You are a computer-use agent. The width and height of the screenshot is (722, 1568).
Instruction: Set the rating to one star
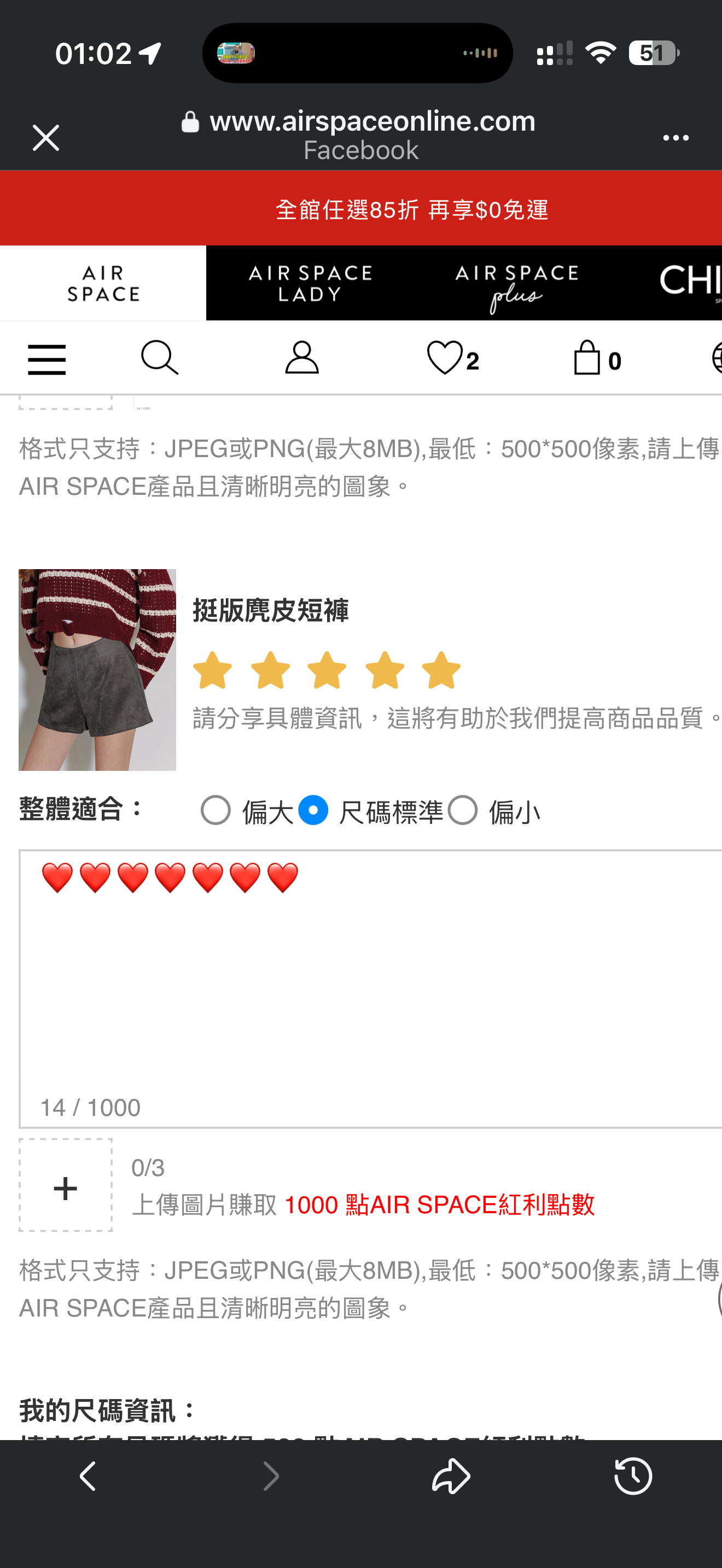(x=212, y=671)
